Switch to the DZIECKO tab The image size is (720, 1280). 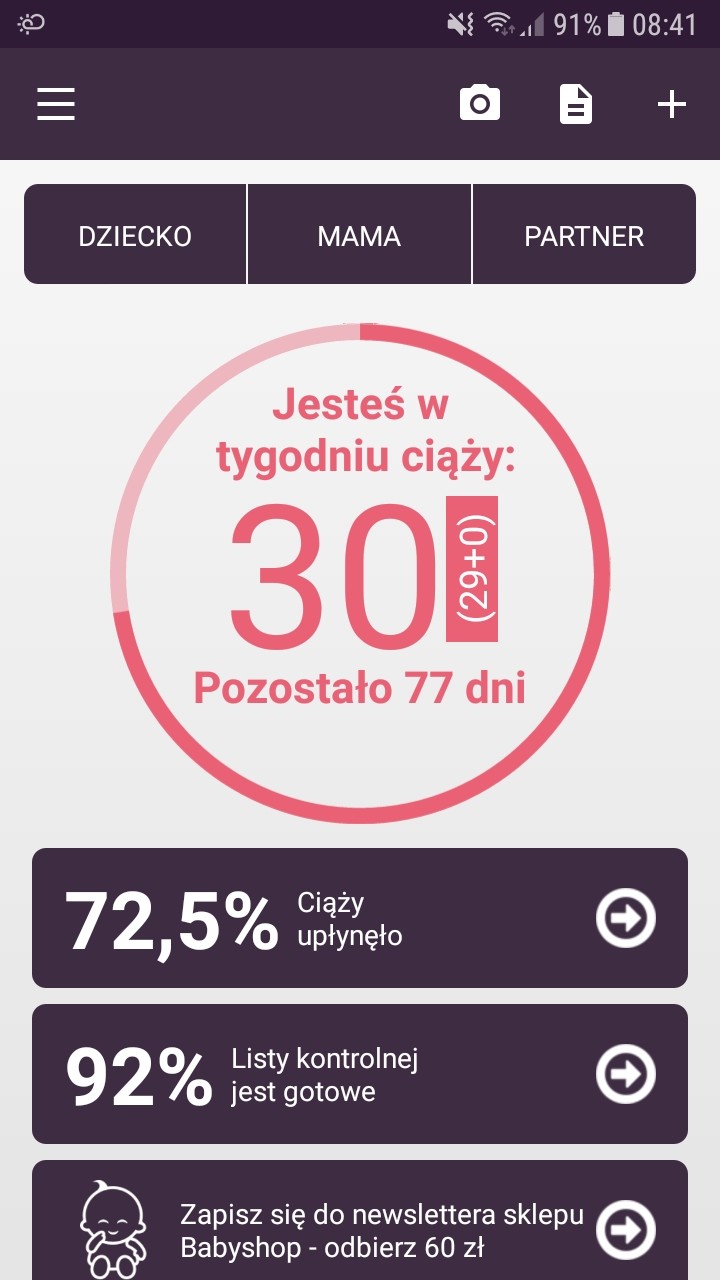(x=135, y=236)
